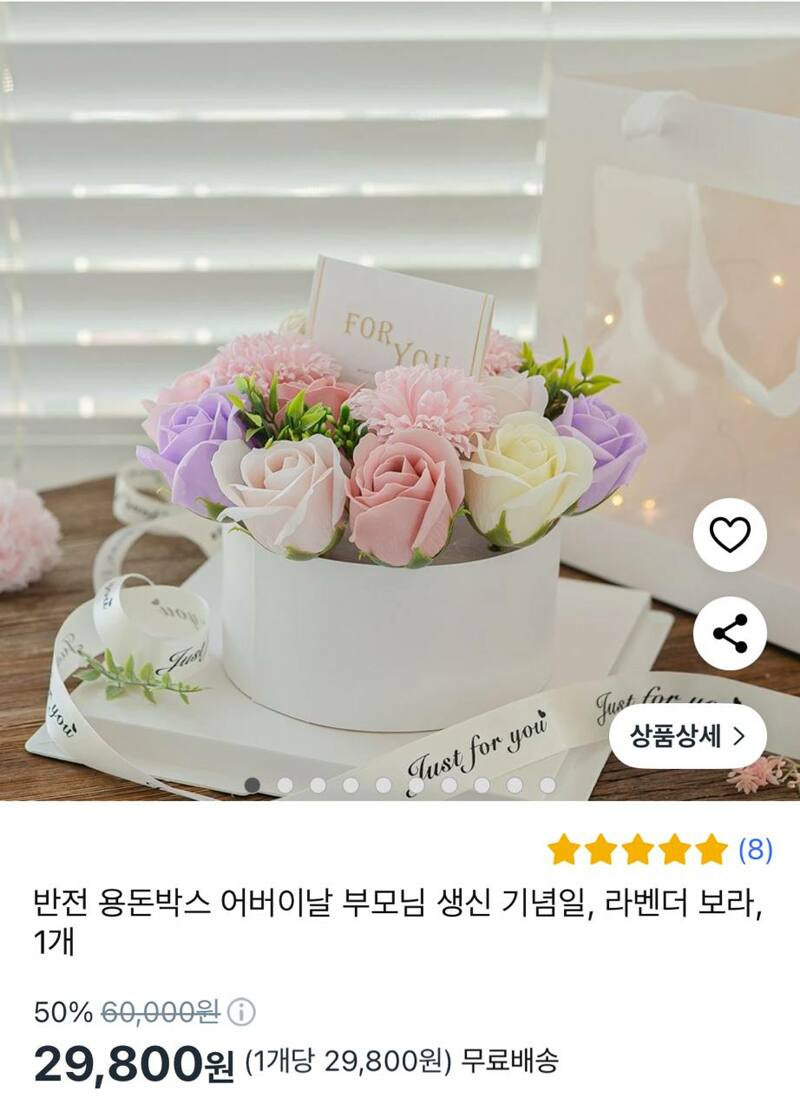Open the 상품상세 product details

[687, 736]
